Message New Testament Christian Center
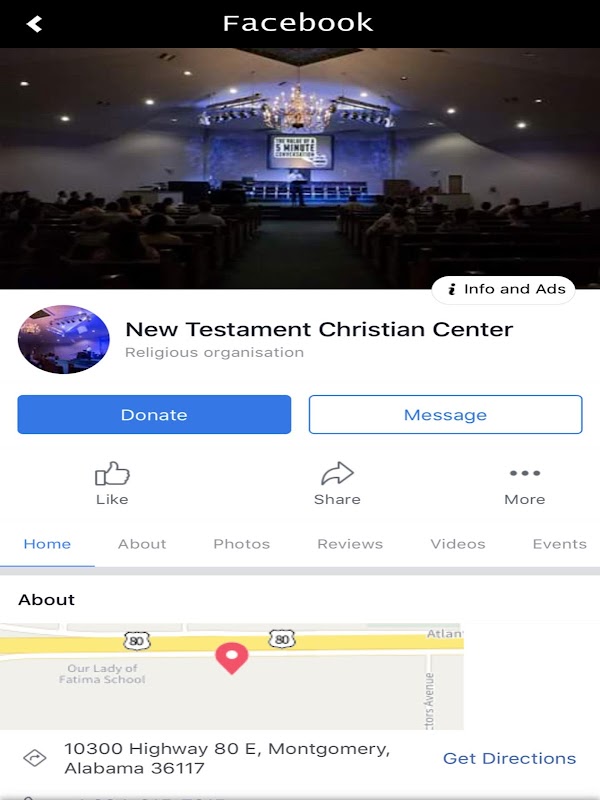Image resolution: width=600 pixels, height=800 pixels. point(445,414)
